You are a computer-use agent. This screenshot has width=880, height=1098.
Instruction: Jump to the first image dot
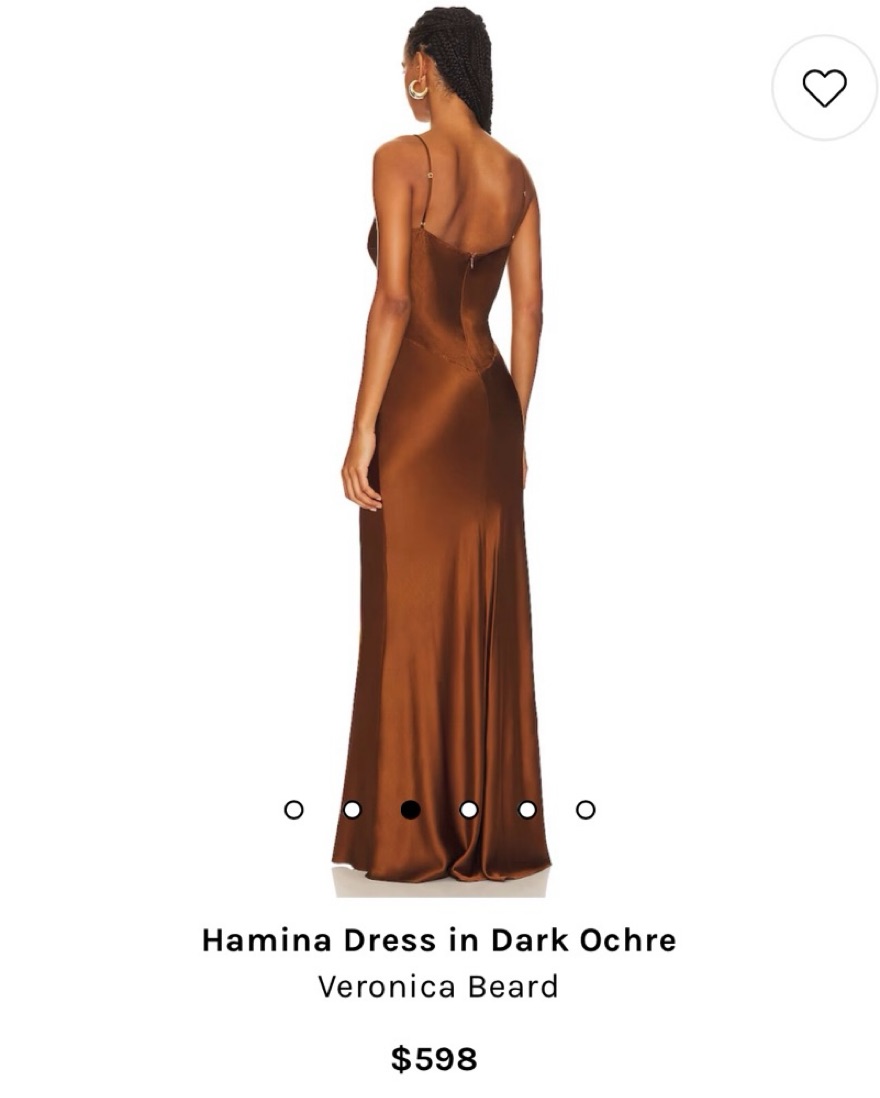click(293, 809)
